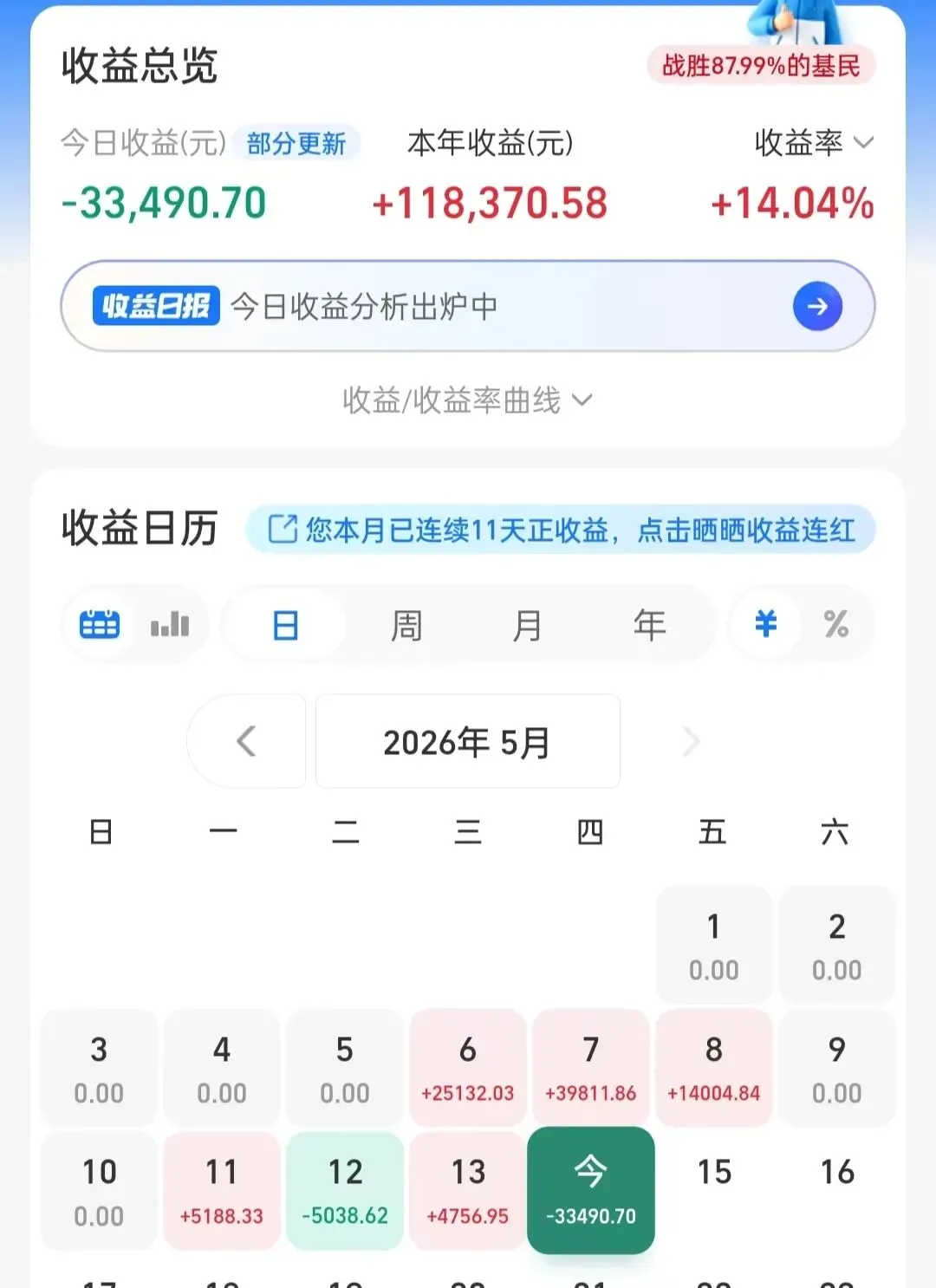Switch to bar chart view
Screen dimensions: 936x1288
click(x=170, y=624)
